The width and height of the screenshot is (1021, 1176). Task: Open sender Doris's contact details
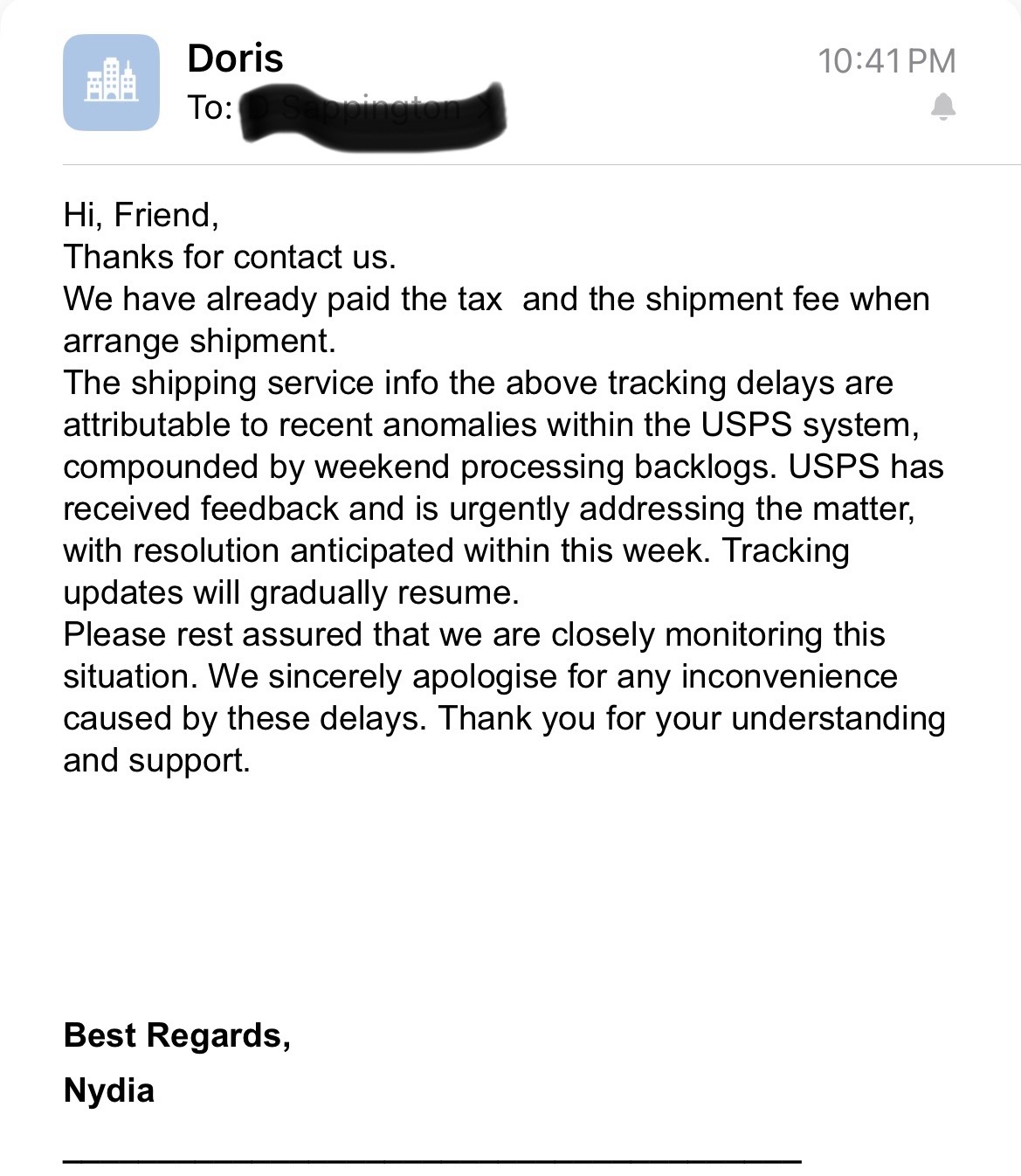[235, 59]
